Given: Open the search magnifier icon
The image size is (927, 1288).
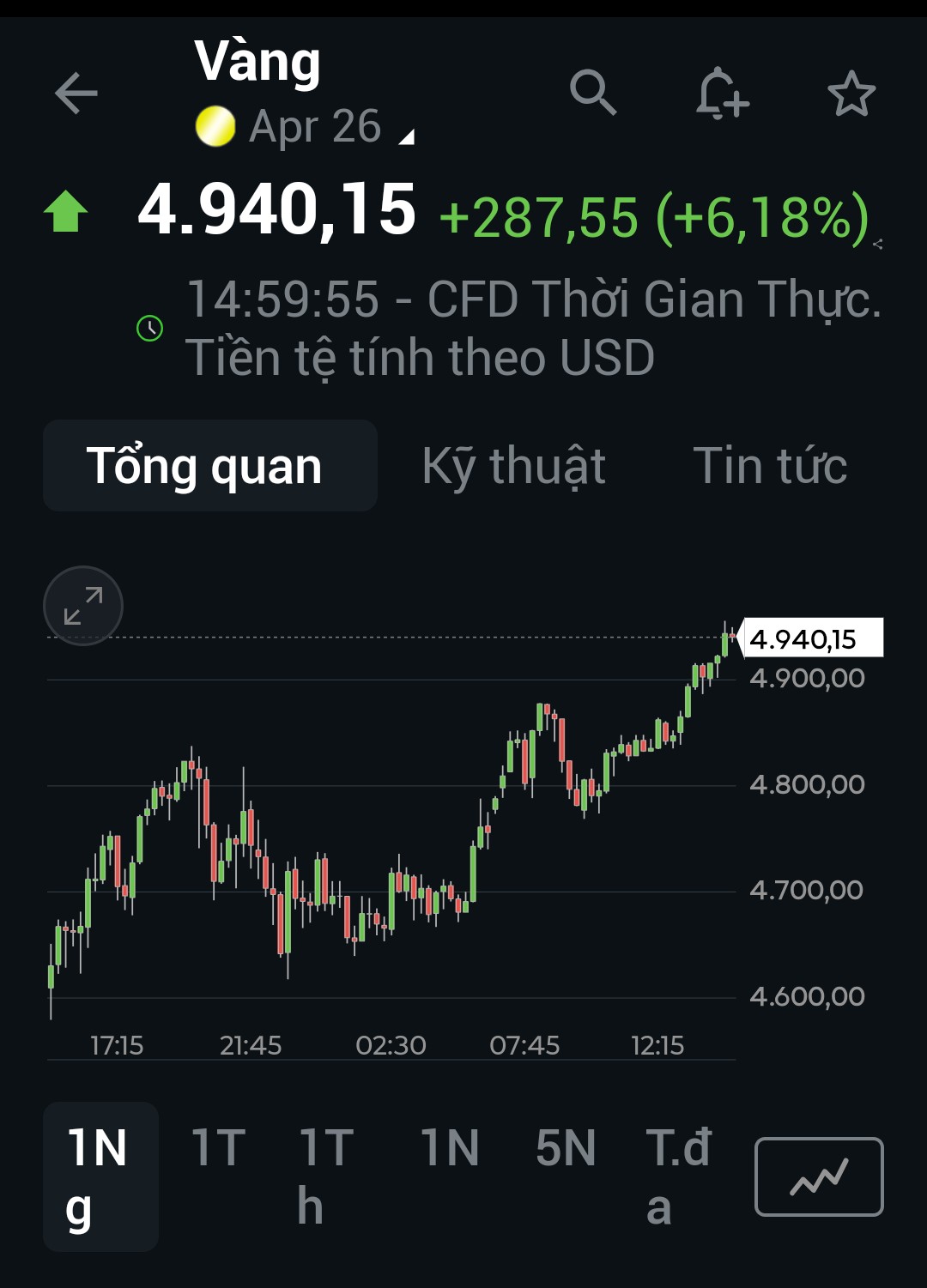Looking at the screenshot, I should [593, 93].
